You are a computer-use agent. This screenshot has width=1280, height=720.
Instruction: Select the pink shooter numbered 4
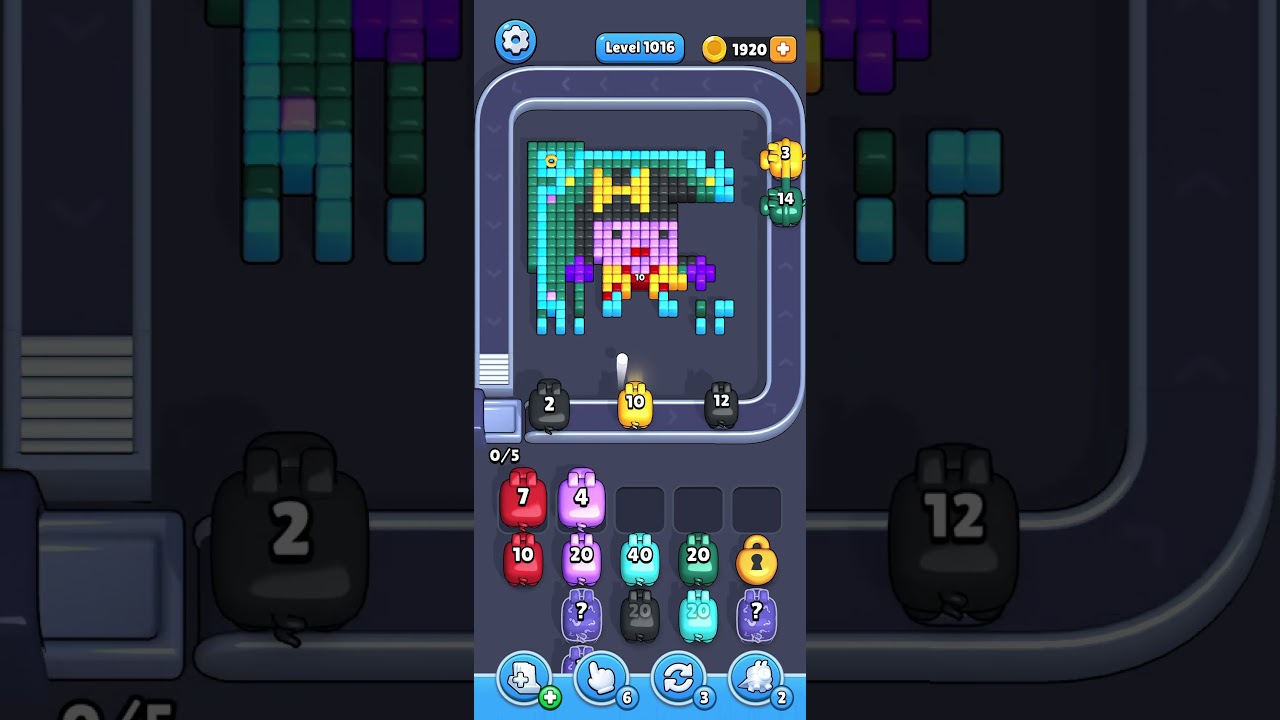click(x=581, y=498)
